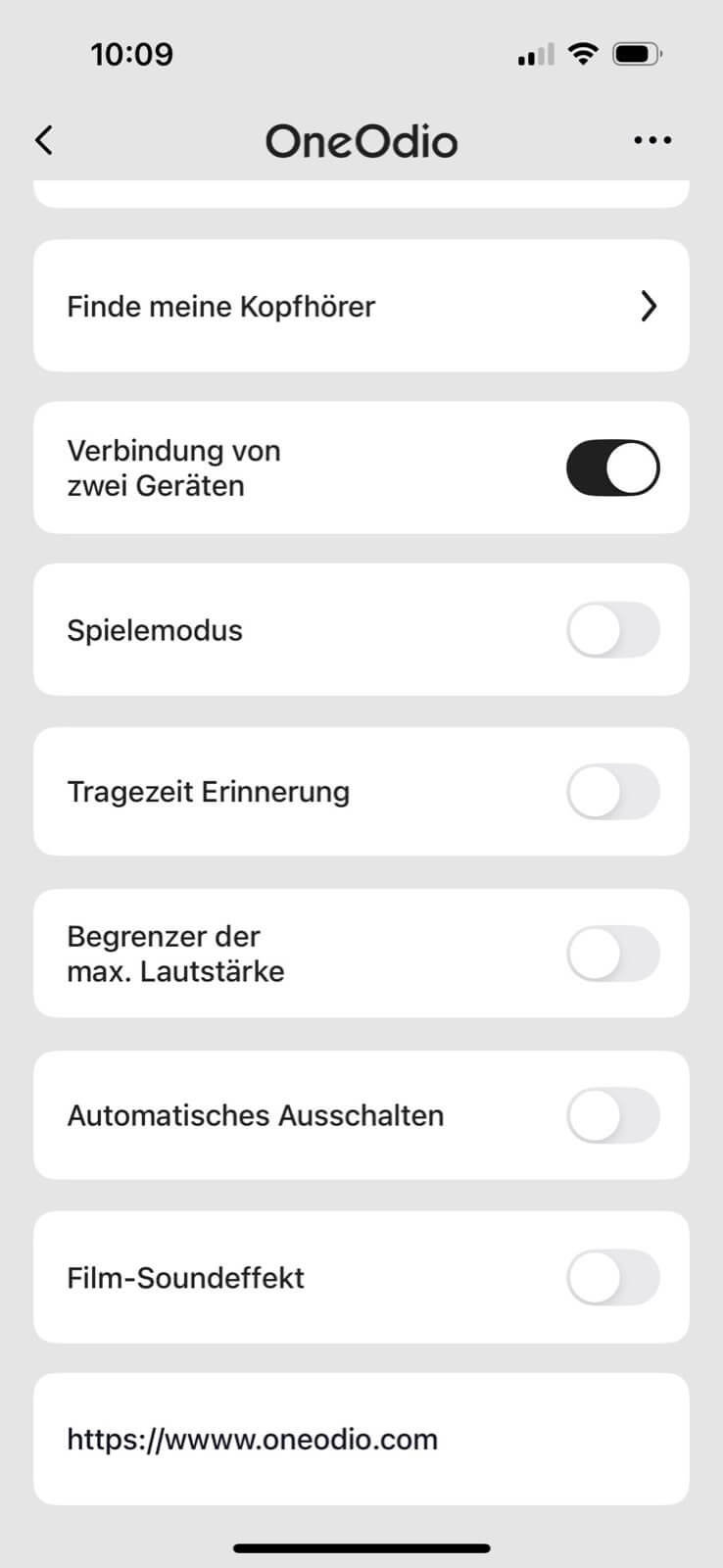Turn on Tragezeit Erinnerung
723x1568 pixels.
click(613, 792)
